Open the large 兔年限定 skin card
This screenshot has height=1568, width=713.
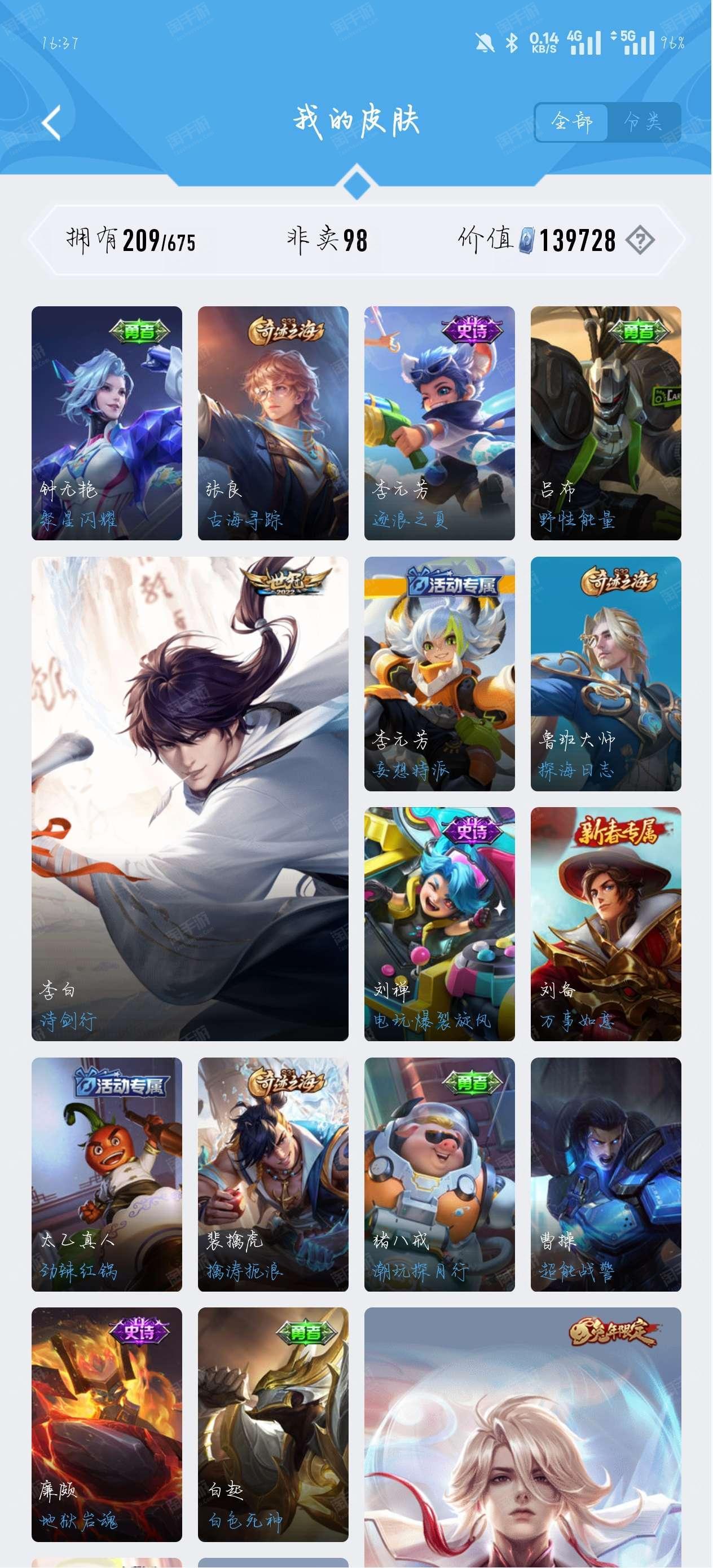(x=522, y=1438)
